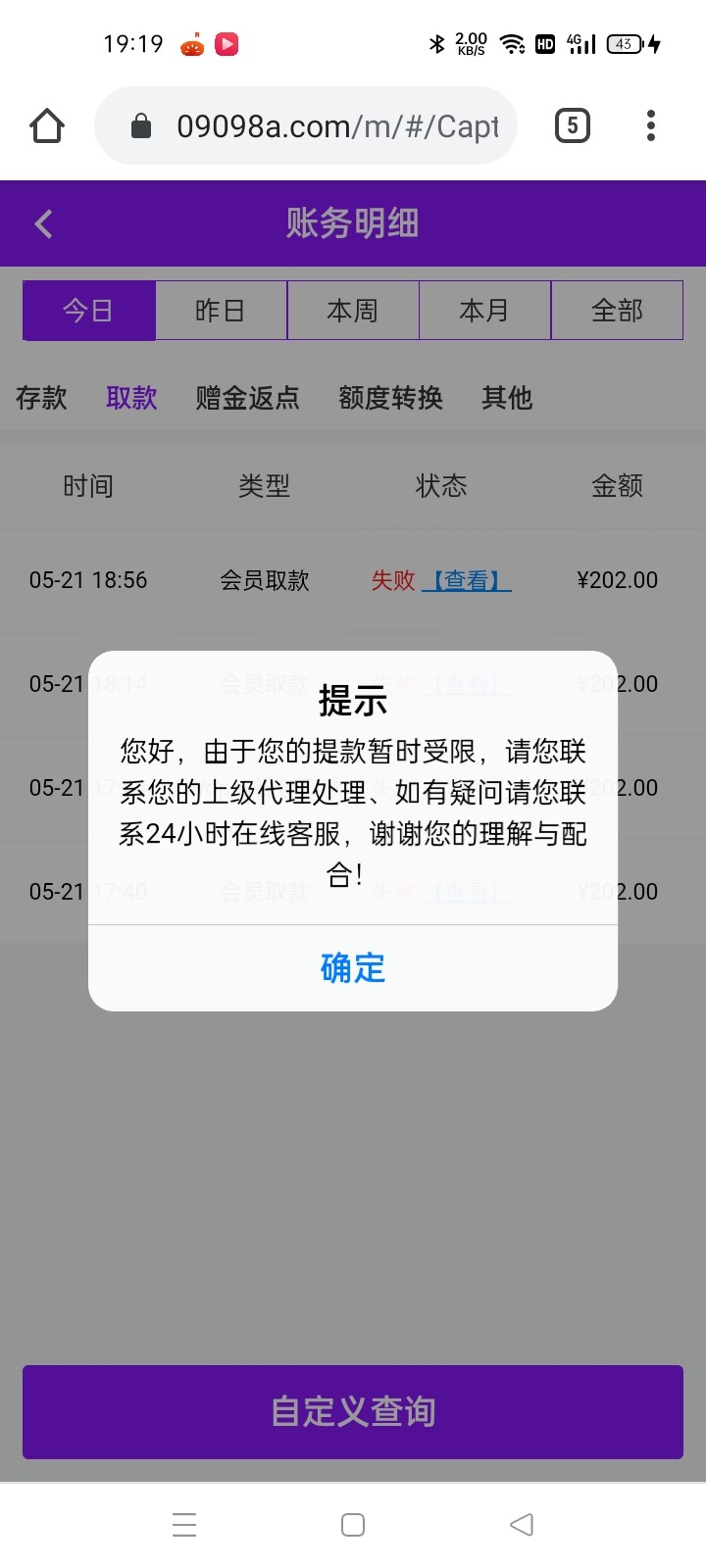This screenshot has width=706, height=1568.
Task: Tap 确定 to dismiss the 提示 dialog
Action: pyautogui.click(x=352, y=968)
